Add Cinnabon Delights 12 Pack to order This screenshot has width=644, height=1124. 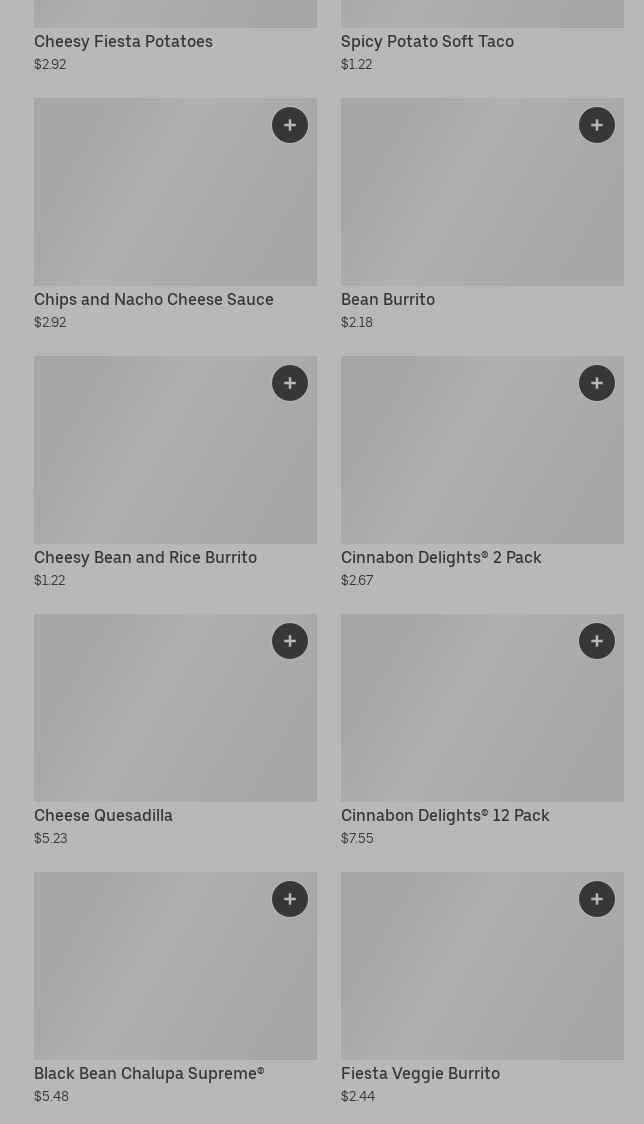pyautogui.click(x=597, y=641)
